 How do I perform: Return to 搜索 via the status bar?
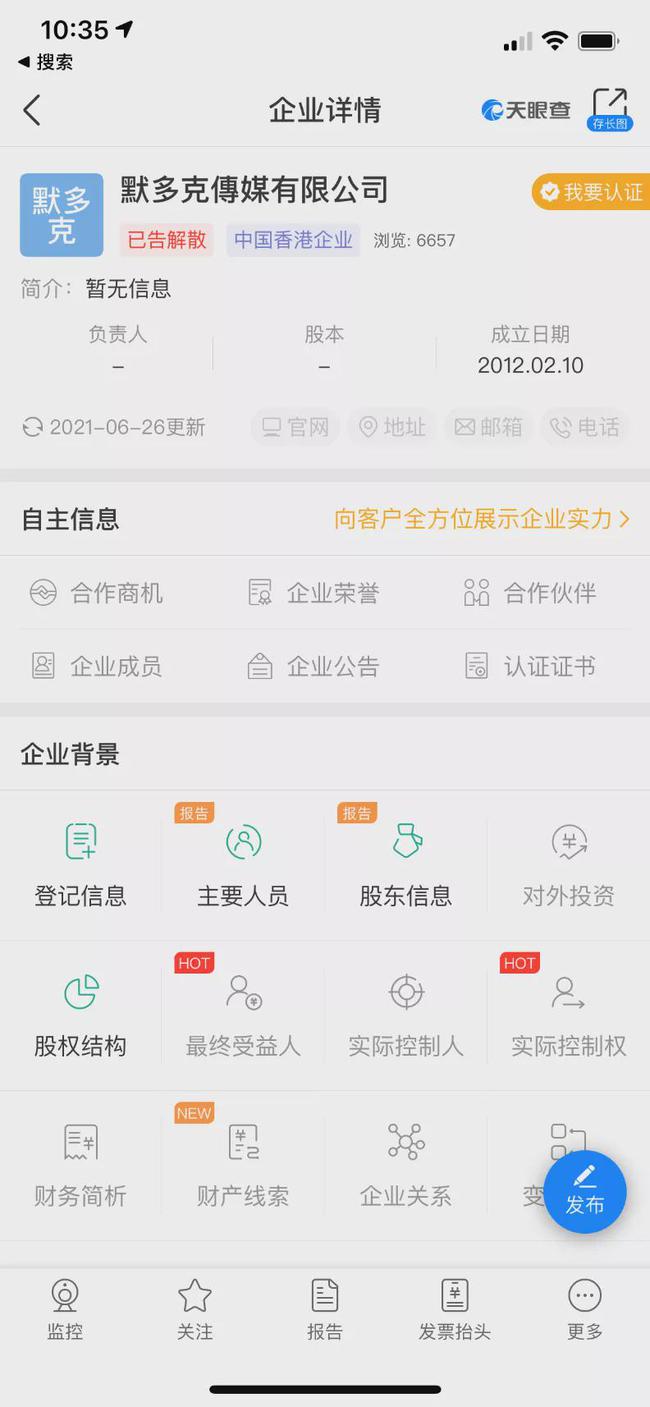click(x=46, y=62)
